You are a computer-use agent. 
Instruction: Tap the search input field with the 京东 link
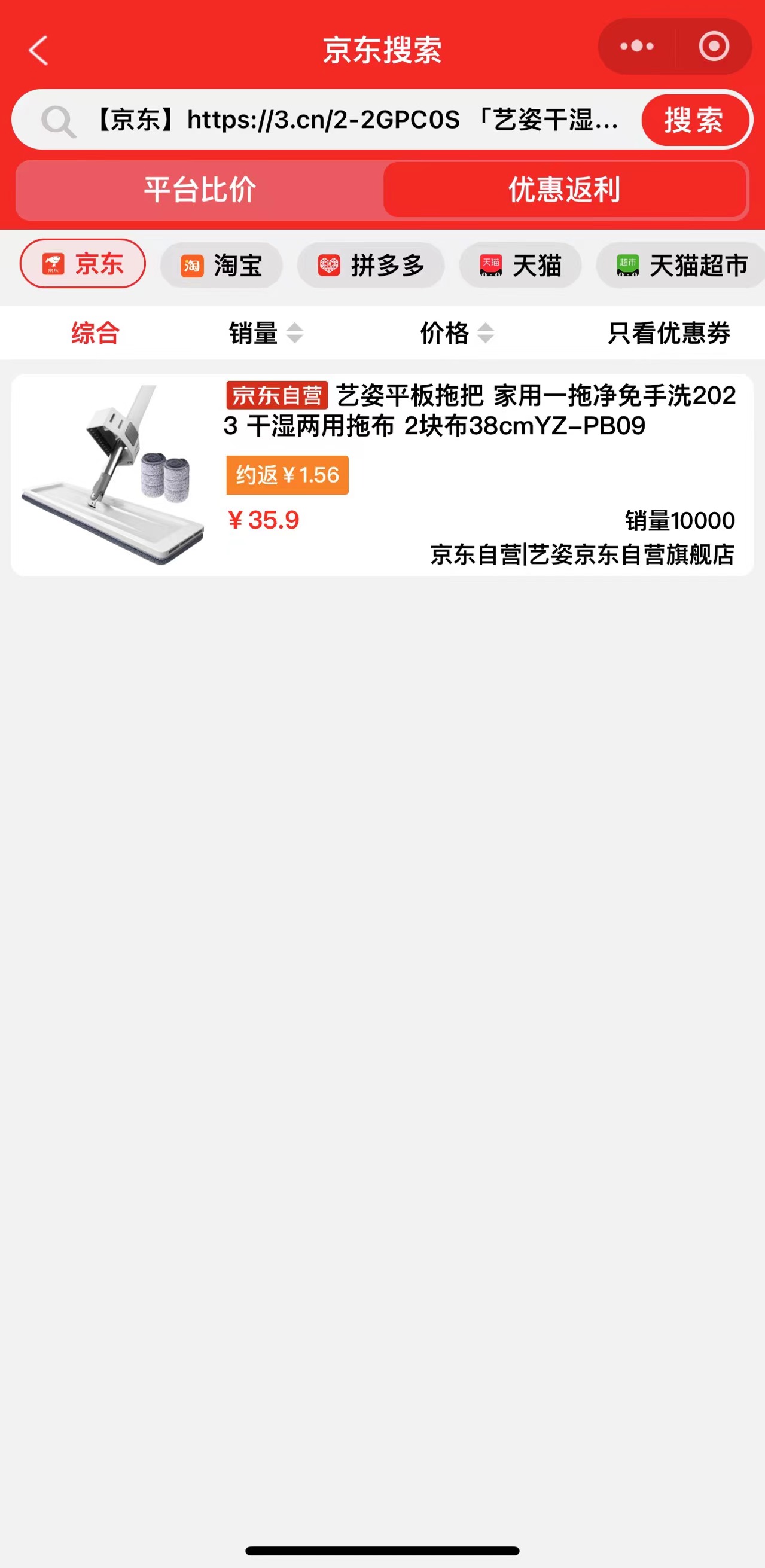tap(356, 120)
